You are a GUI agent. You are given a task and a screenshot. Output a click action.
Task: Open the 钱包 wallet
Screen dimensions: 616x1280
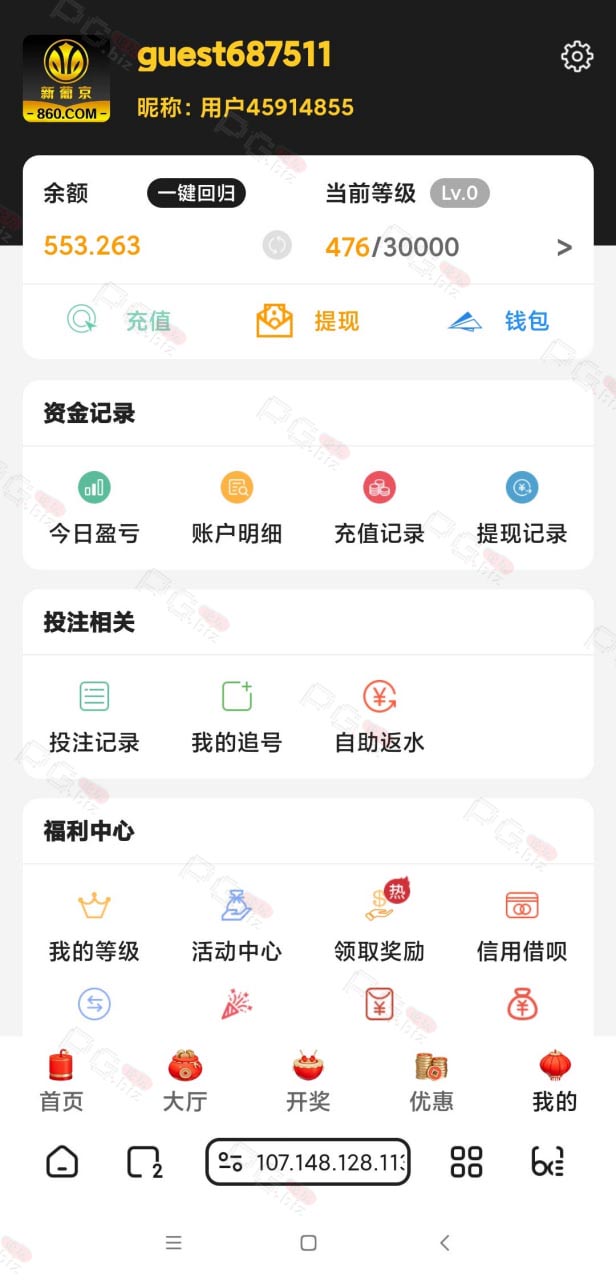click(x=498, y=321)
